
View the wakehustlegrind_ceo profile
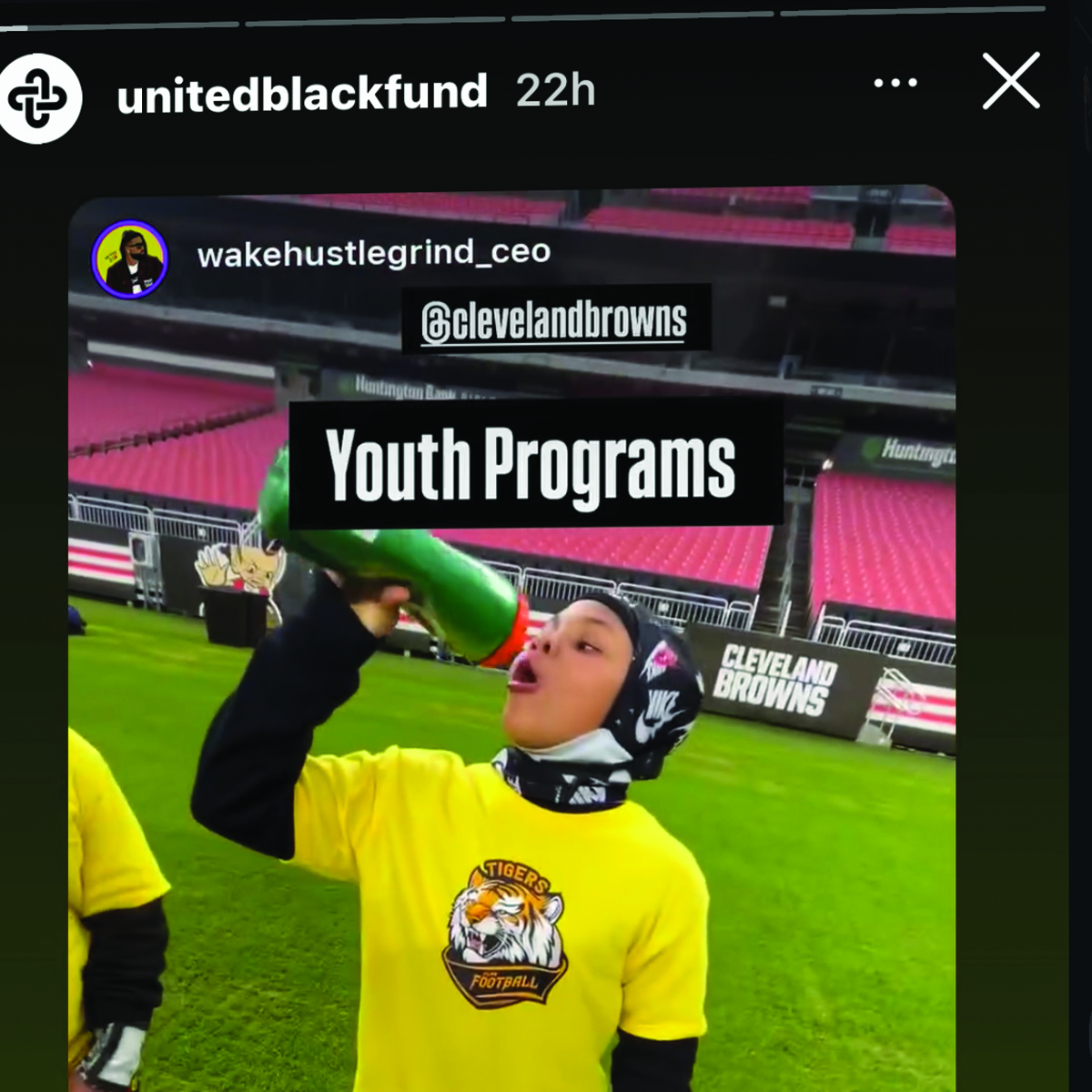point(373,253)
